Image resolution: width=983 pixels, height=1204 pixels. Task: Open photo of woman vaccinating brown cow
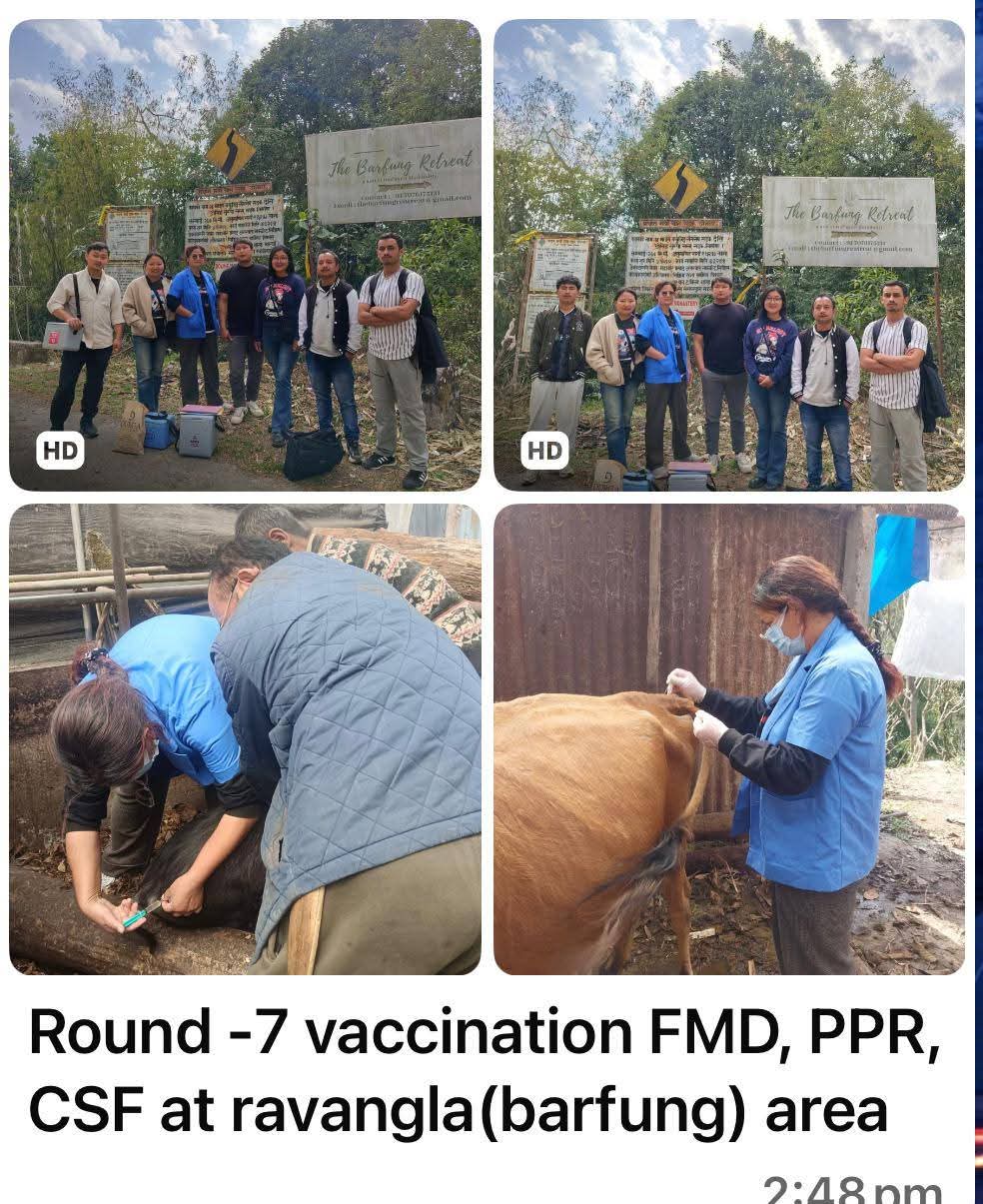(x=729, y=739)
